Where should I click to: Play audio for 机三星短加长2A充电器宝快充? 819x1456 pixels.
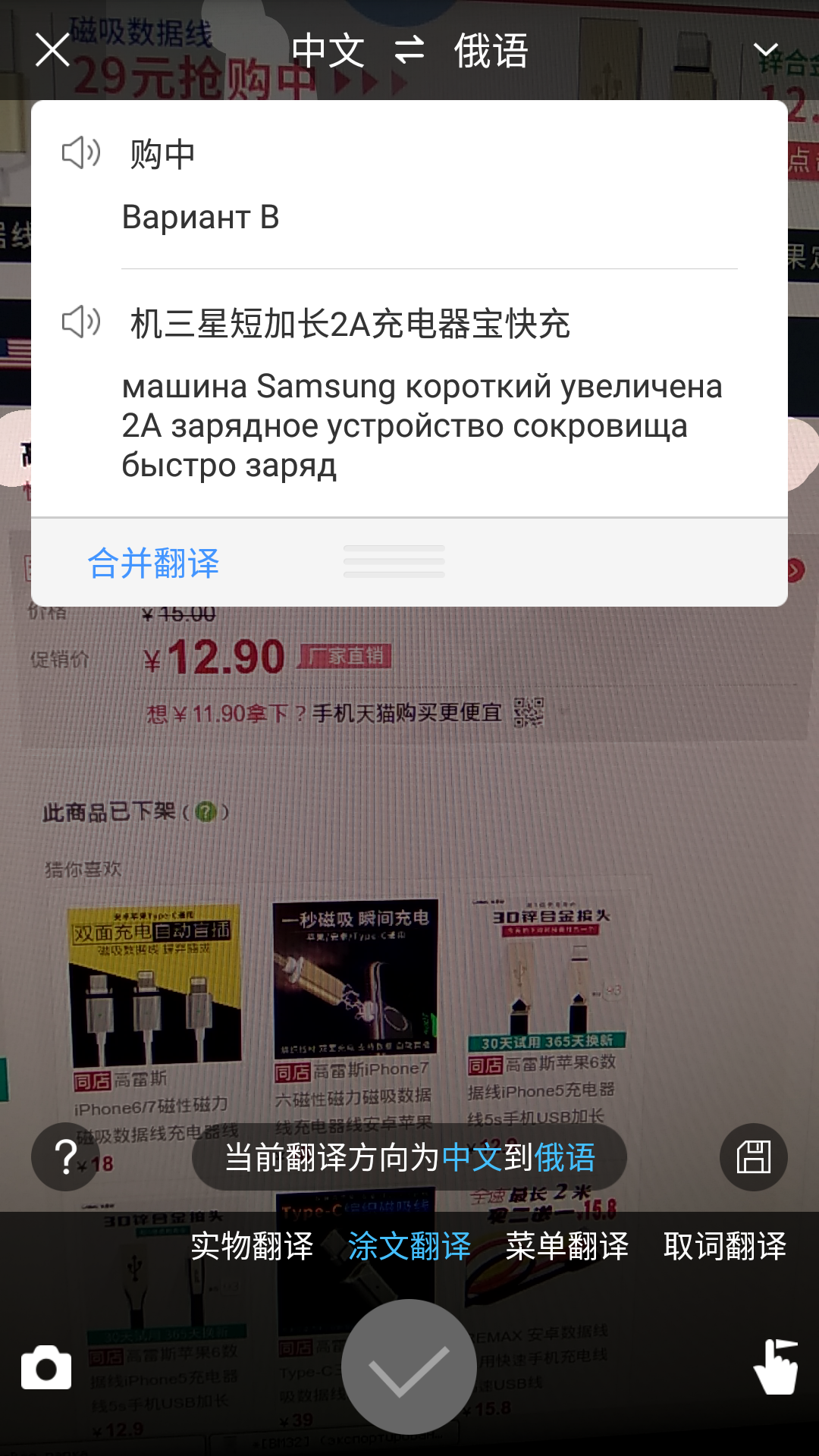(x=81, y=322)
